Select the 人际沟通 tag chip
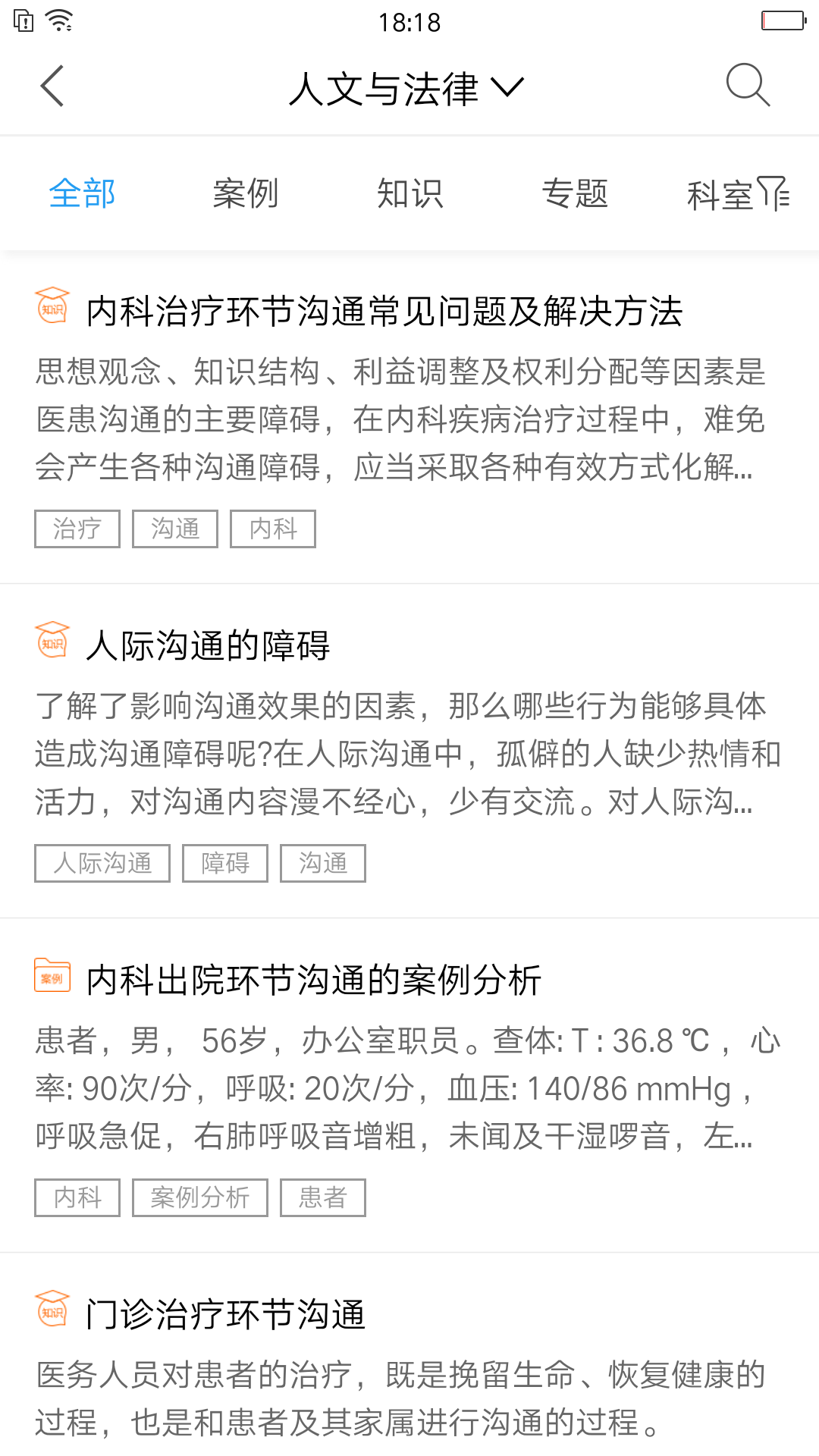Screen dimensions: 819x1456 [x=102, y=863]
